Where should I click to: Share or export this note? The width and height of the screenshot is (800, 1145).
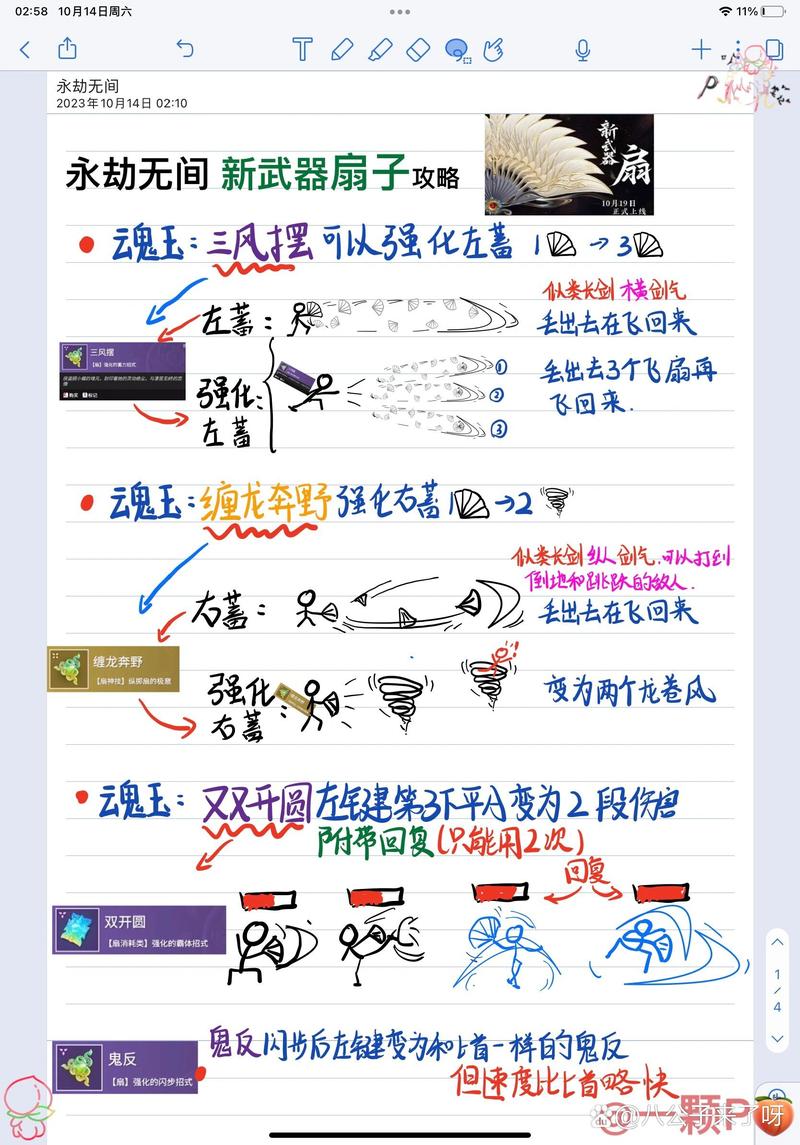[68, 48]
